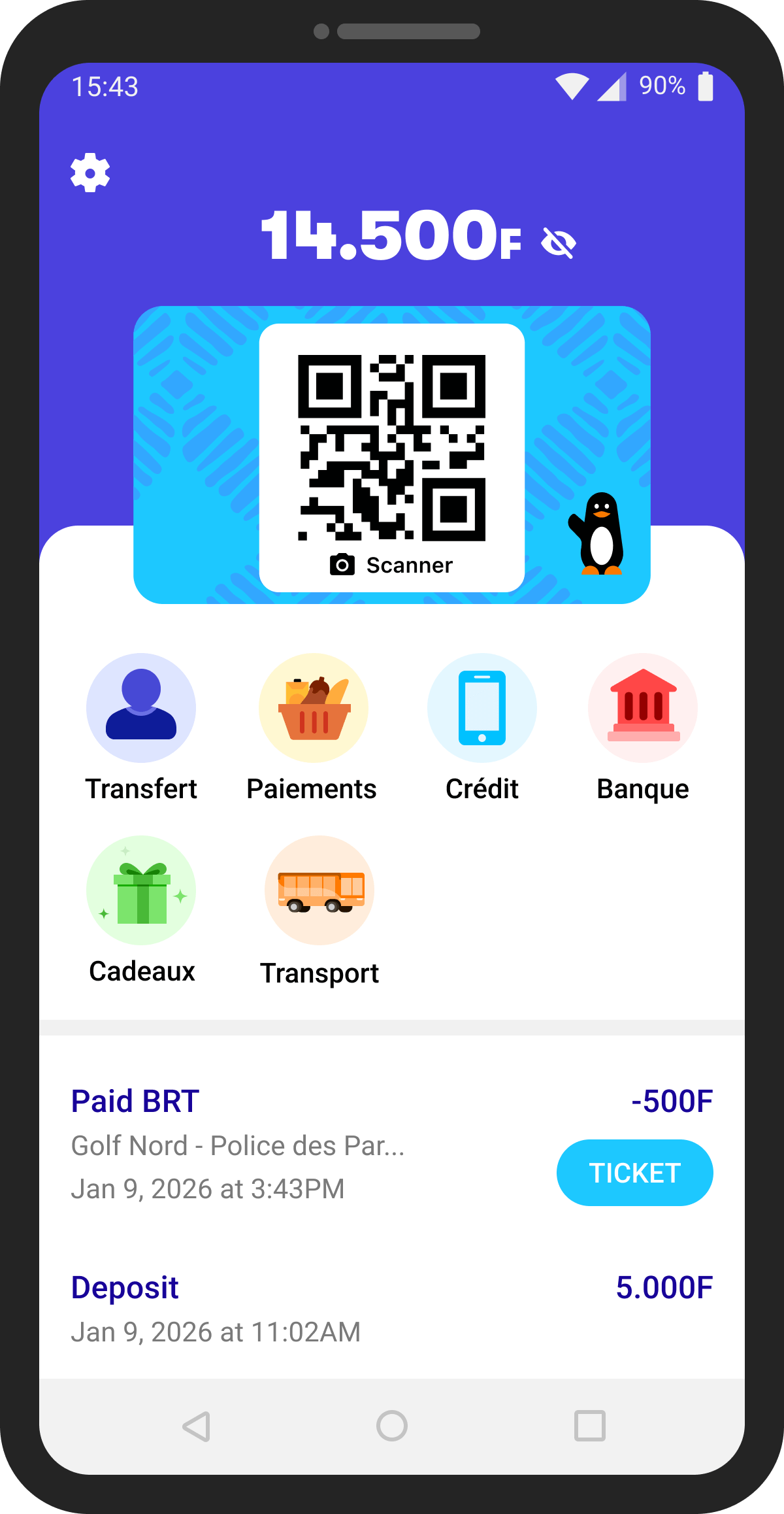784x1514 pixels.
Task: Hide the account balance
Action: pos(559,243)
